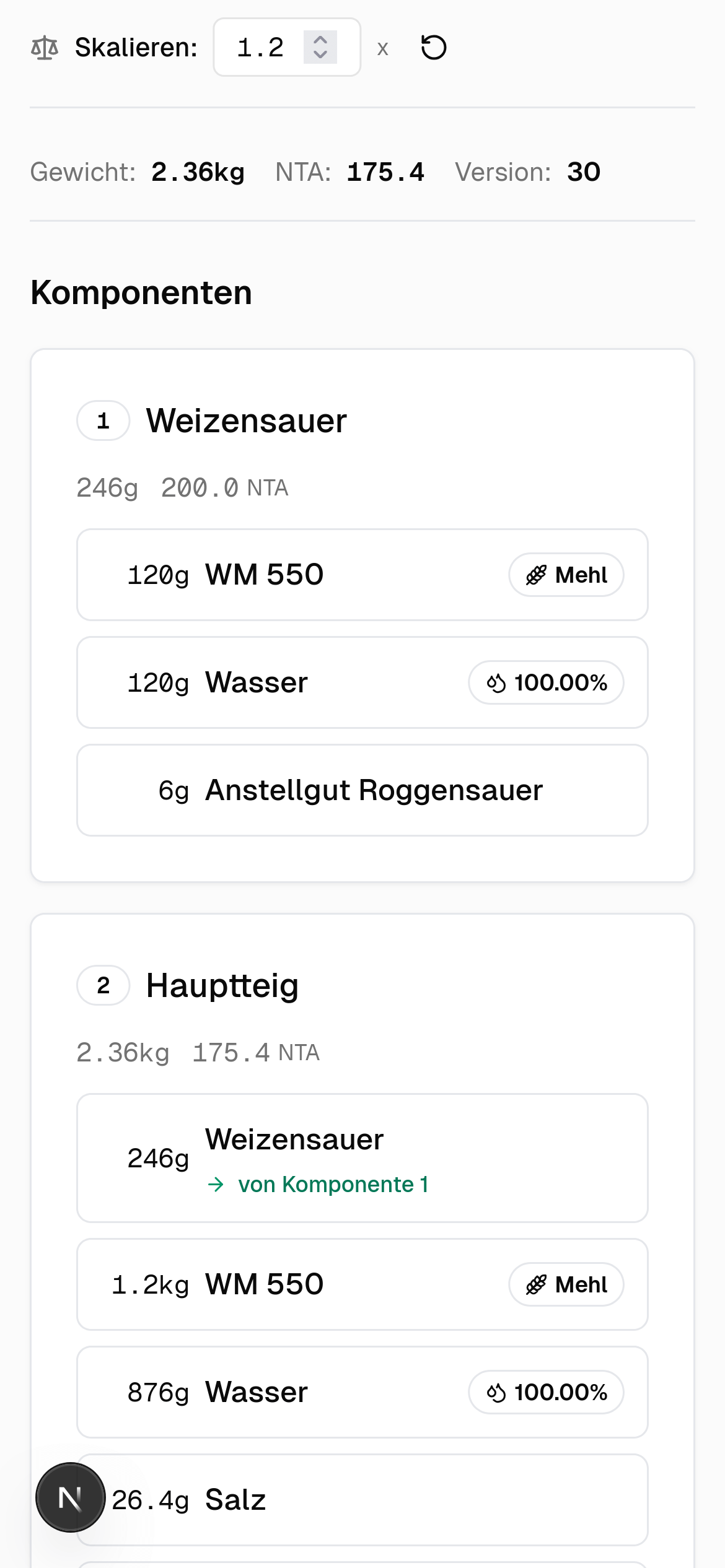The width and height of the screenshot is (725, 1568).
Task: Click the Anstellgut Roggensauer ingredient row
Action: point(362,790)
